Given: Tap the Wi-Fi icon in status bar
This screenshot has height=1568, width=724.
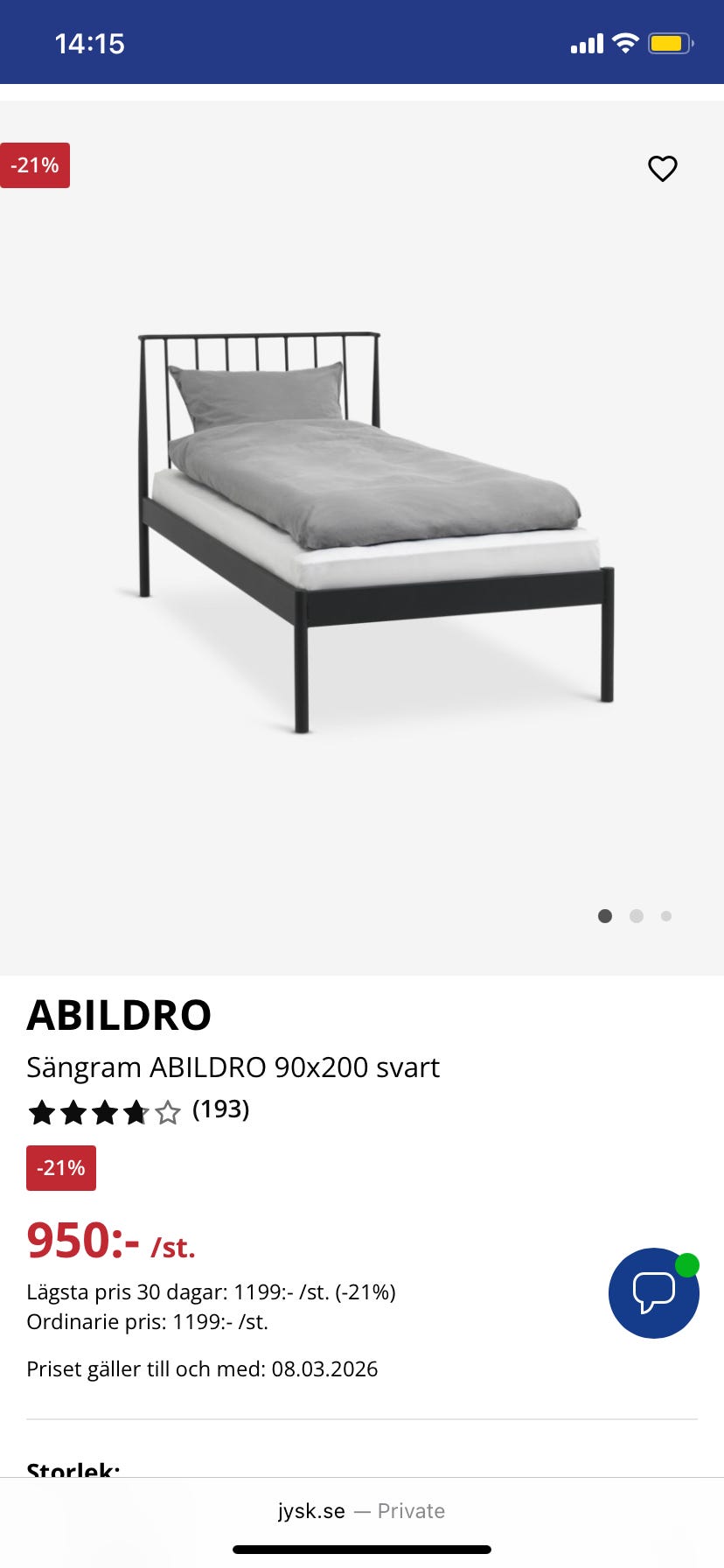Looking at the screenshot, I should pos(626,41).
